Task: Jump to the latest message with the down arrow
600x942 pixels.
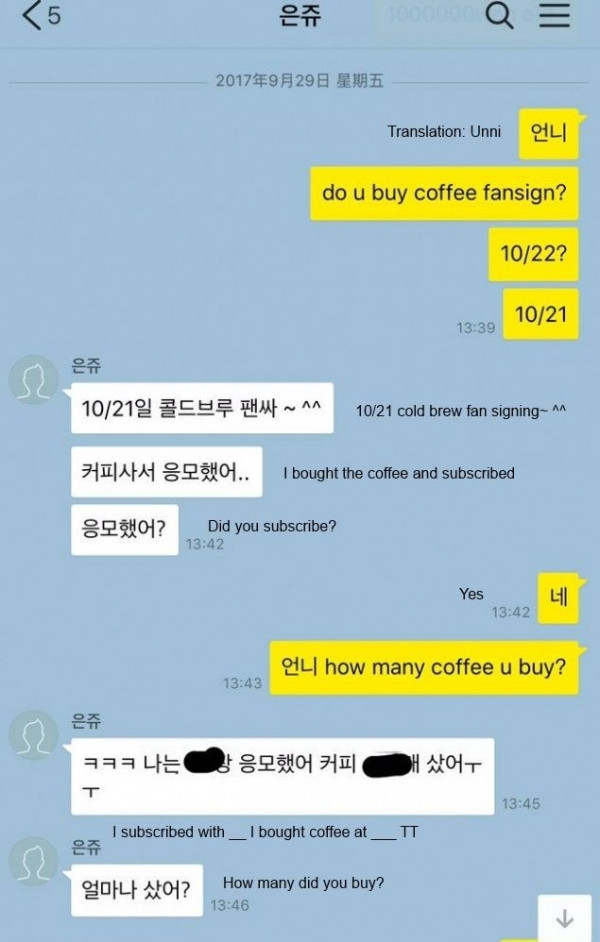Action: click(x=563, y=919)
